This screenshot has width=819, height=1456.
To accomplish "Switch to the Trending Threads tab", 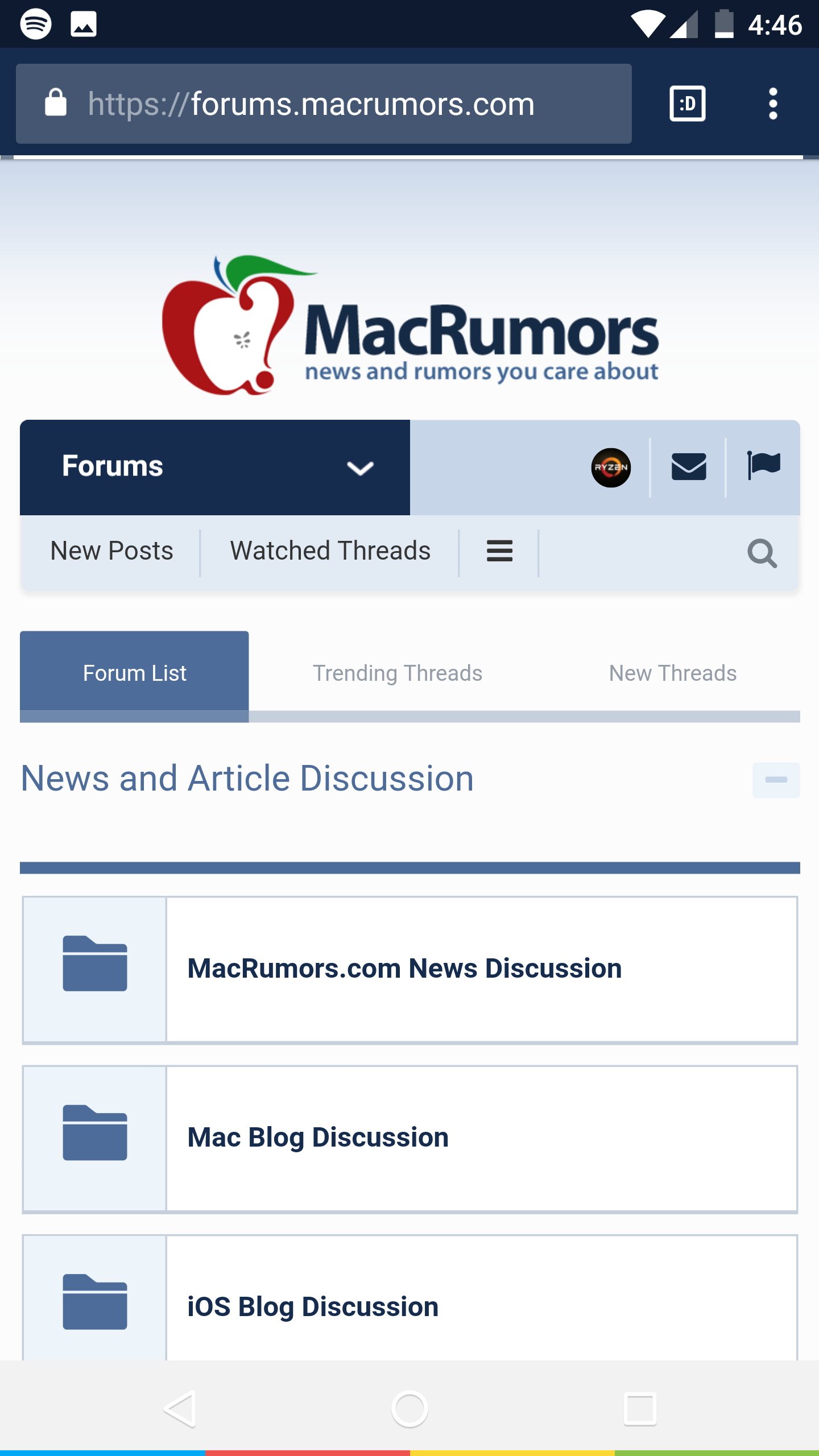I will coord(398,673).
